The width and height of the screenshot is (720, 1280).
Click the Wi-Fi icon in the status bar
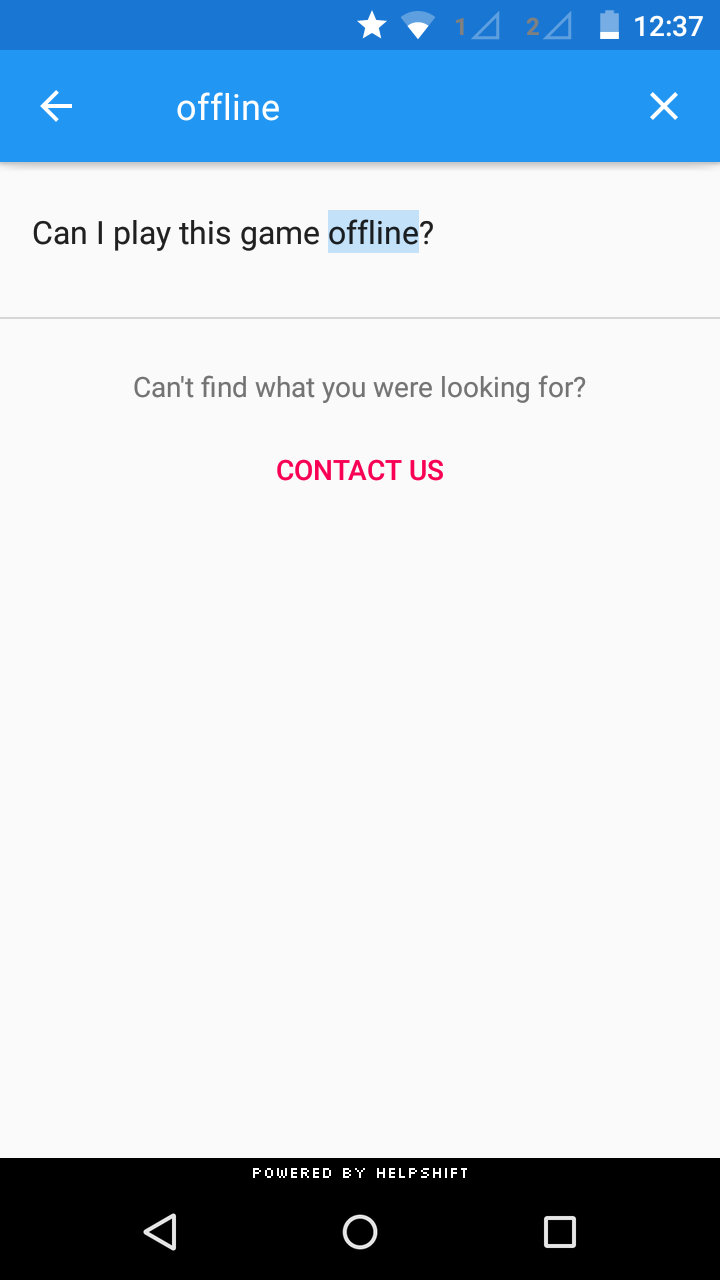[419, 25]
